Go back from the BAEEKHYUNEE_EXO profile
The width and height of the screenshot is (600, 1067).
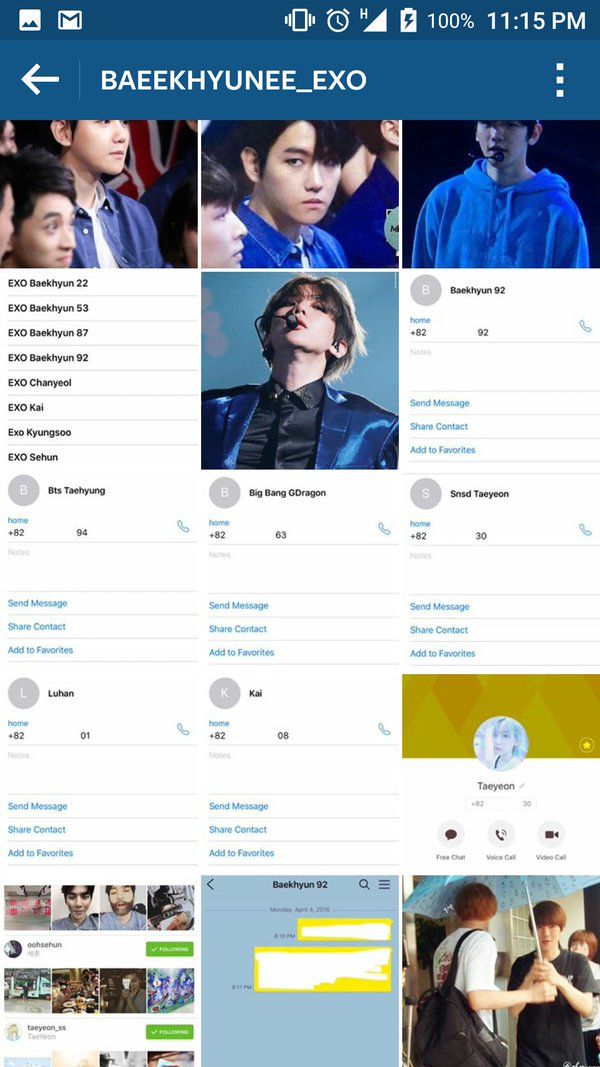(x=40, y=80)
